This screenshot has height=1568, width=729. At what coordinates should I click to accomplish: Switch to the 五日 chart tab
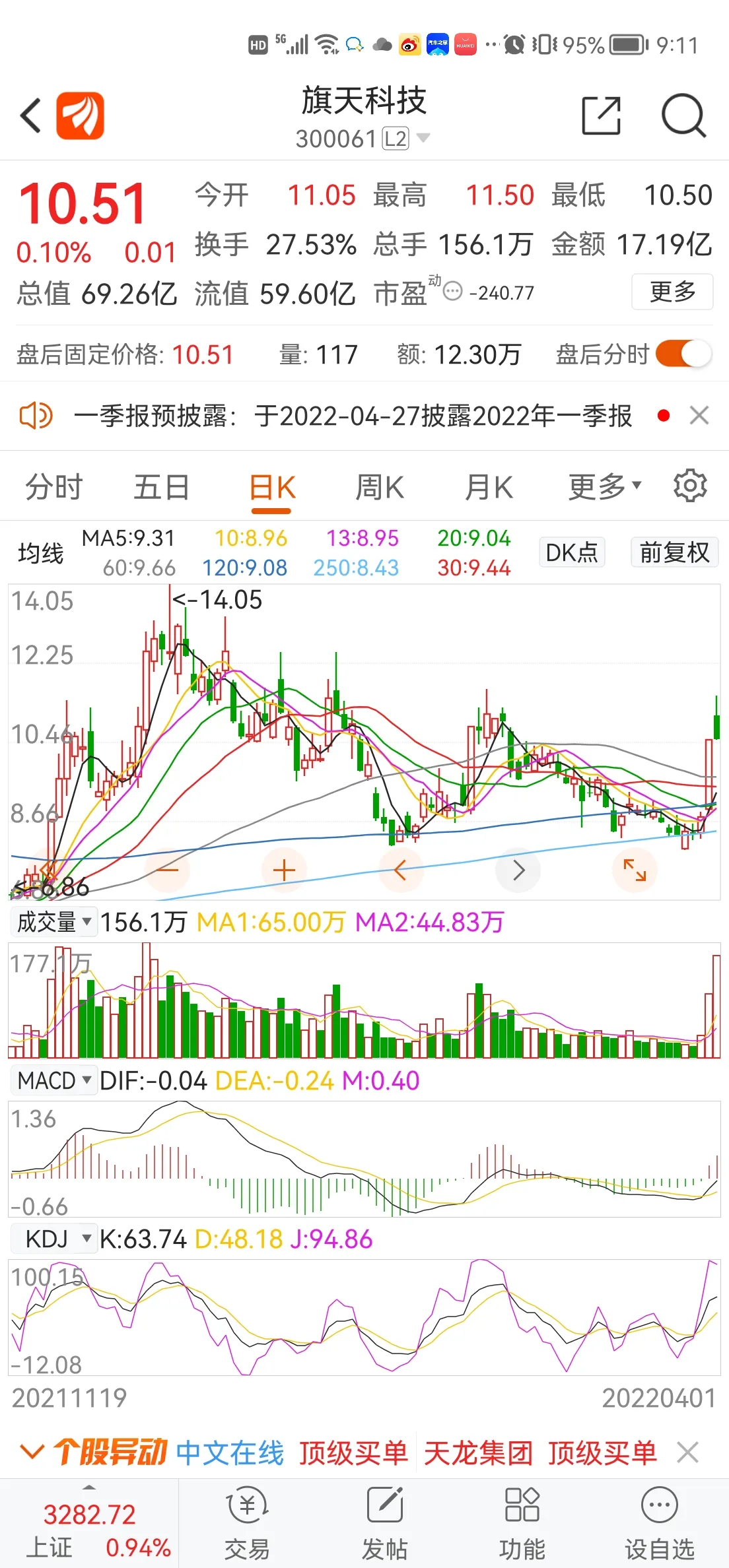(162, 488)
